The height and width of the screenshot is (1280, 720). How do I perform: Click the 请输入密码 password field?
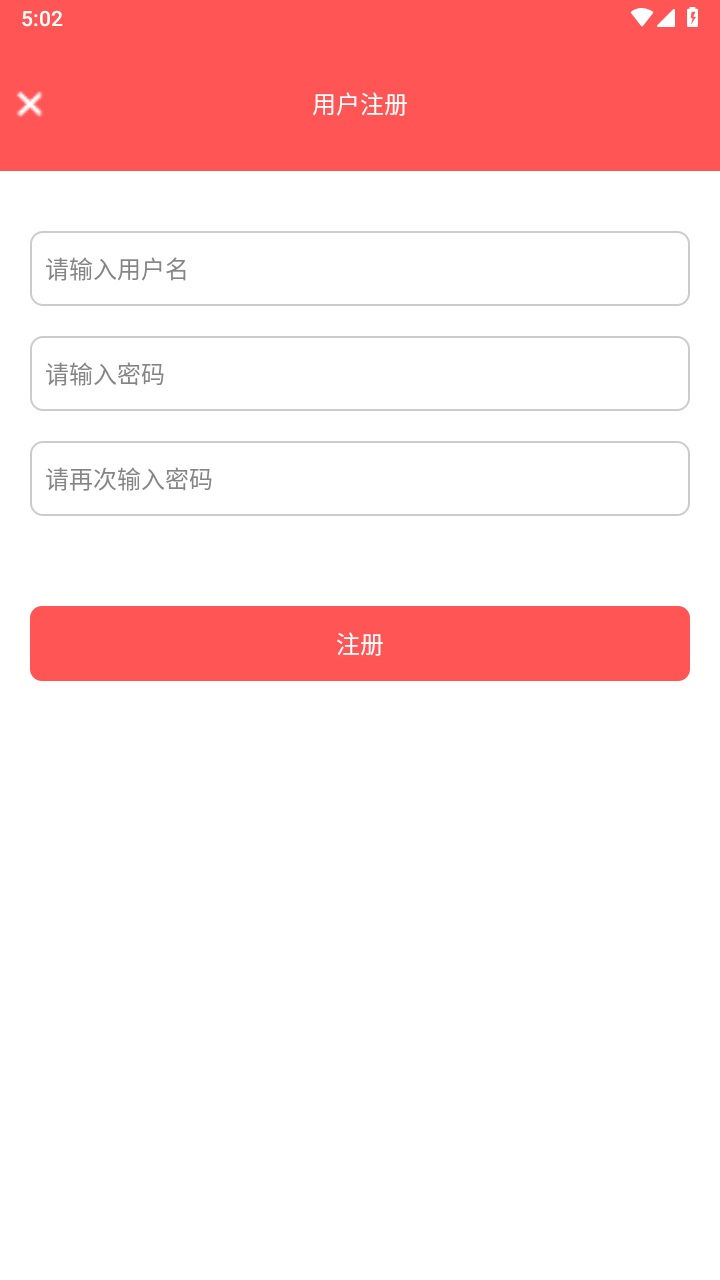coord(360,373)
